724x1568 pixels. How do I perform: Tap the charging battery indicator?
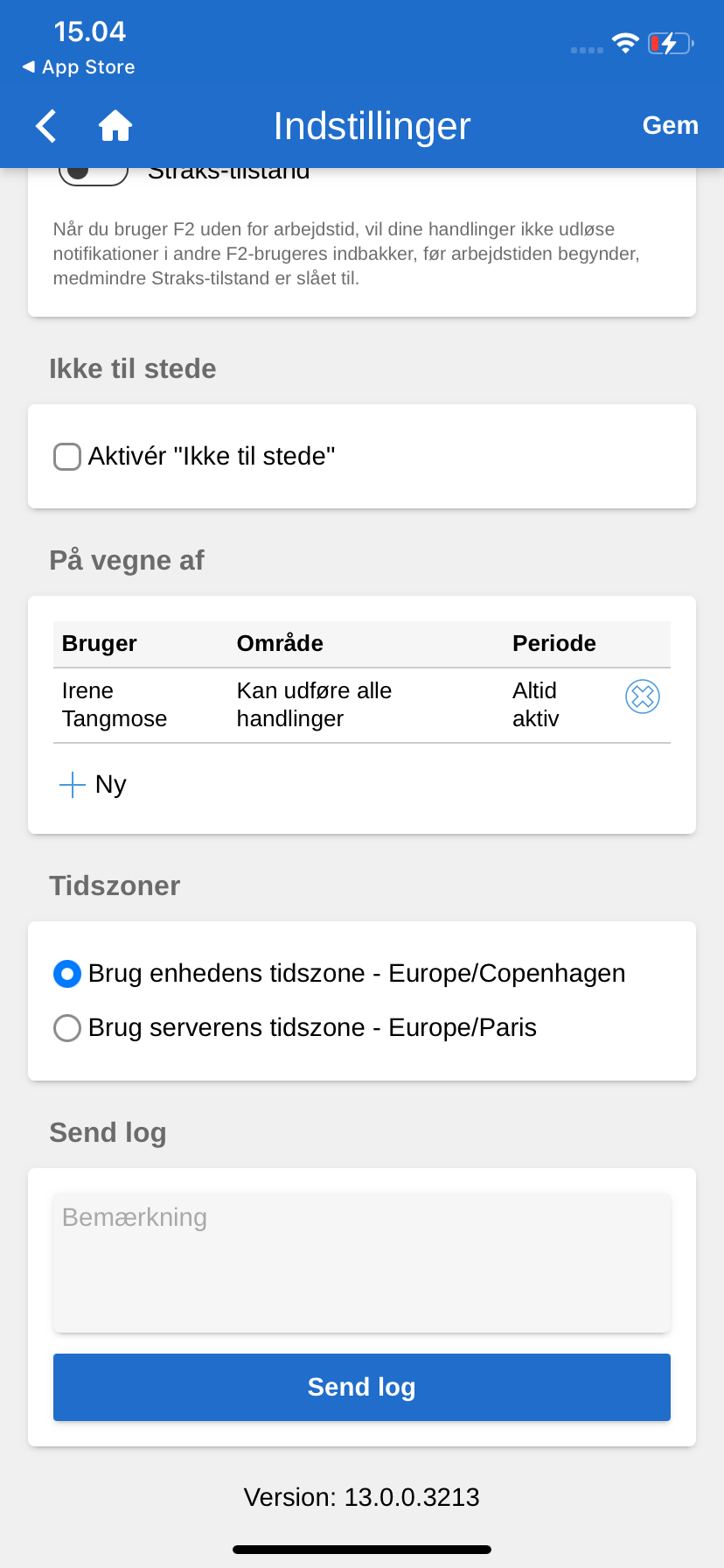[x=670, y=42]
